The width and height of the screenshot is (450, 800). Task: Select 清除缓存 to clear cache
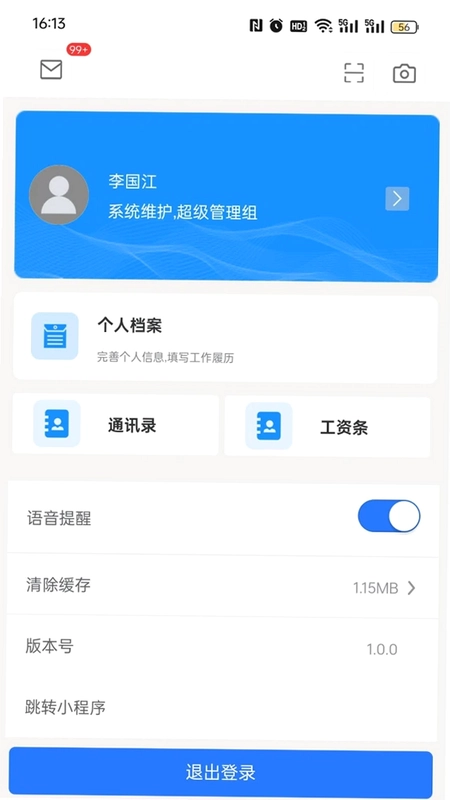click(222, 586)
